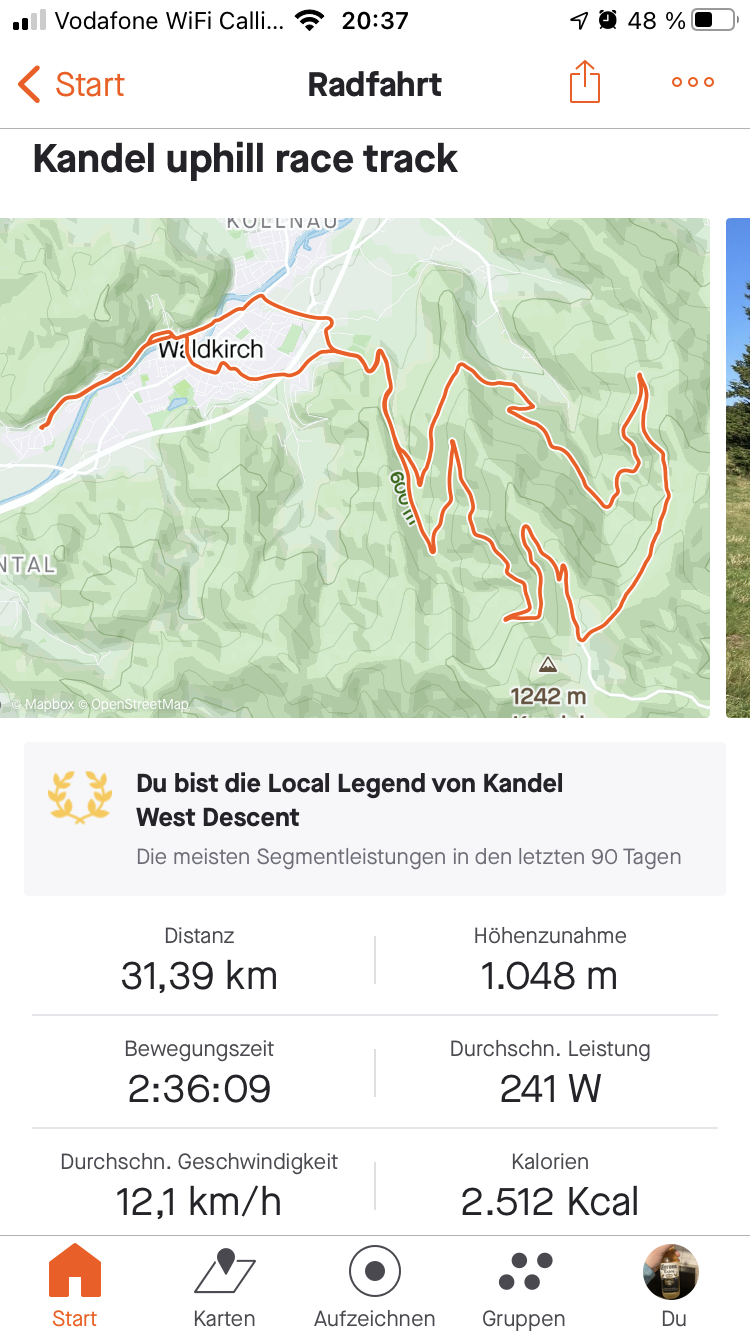
Task: Open the route map of the ride
Action: 355,467
